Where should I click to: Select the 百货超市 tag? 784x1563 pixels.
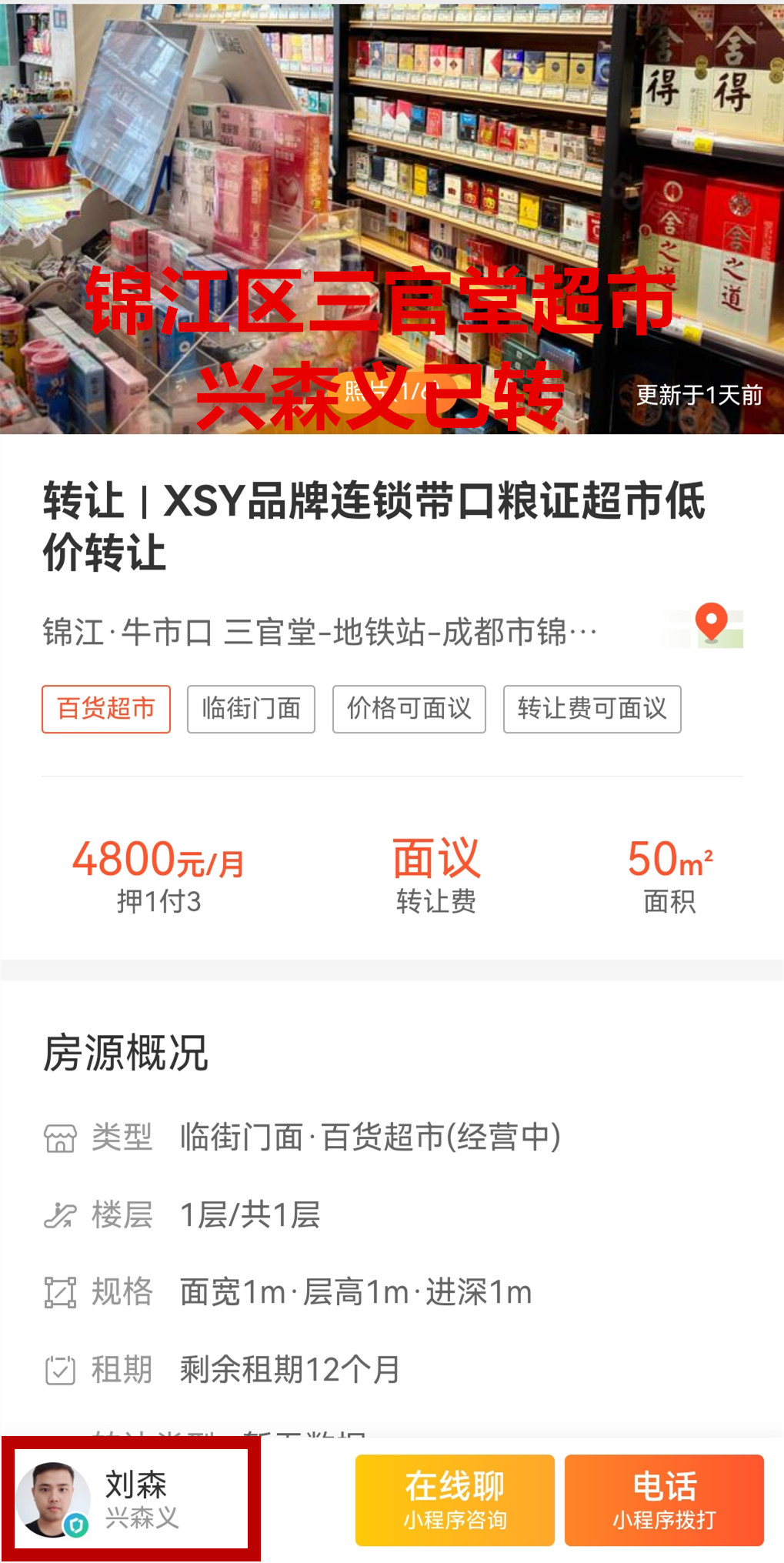coord(106,709)
